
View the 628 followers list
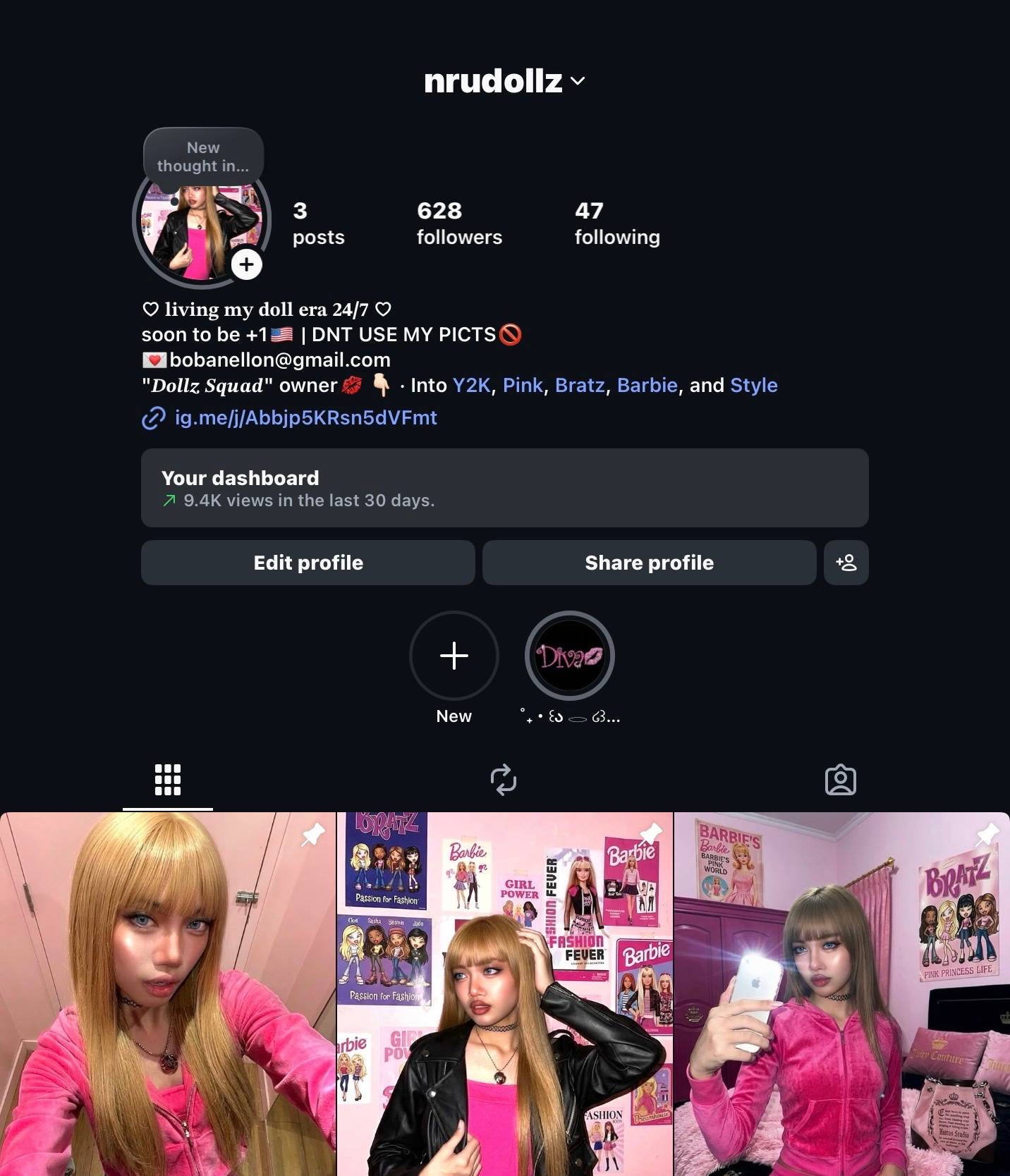tap(459, 223)
